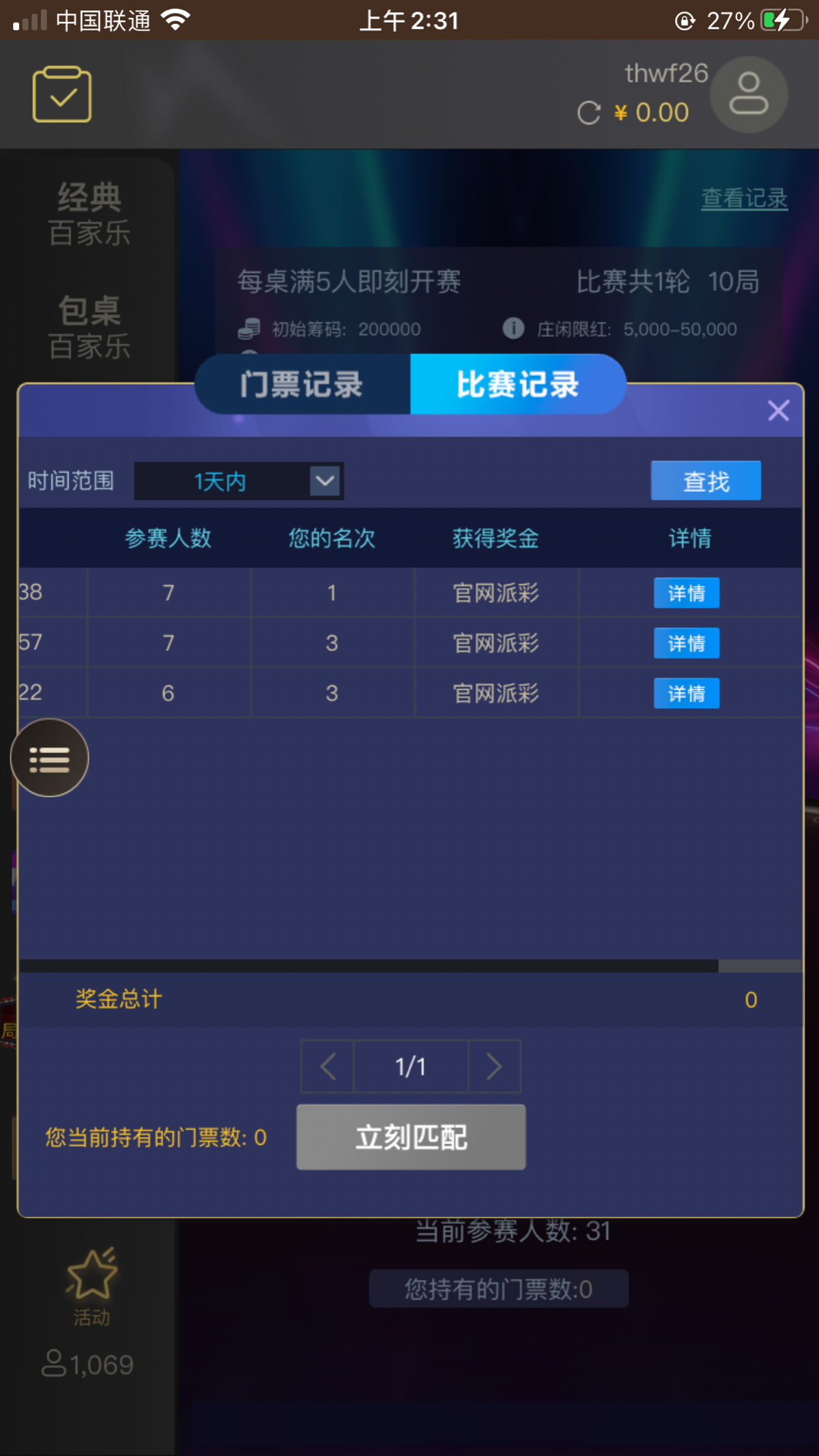
Task: Open 详情 for the rank 1 record
Action: point(686,593)
